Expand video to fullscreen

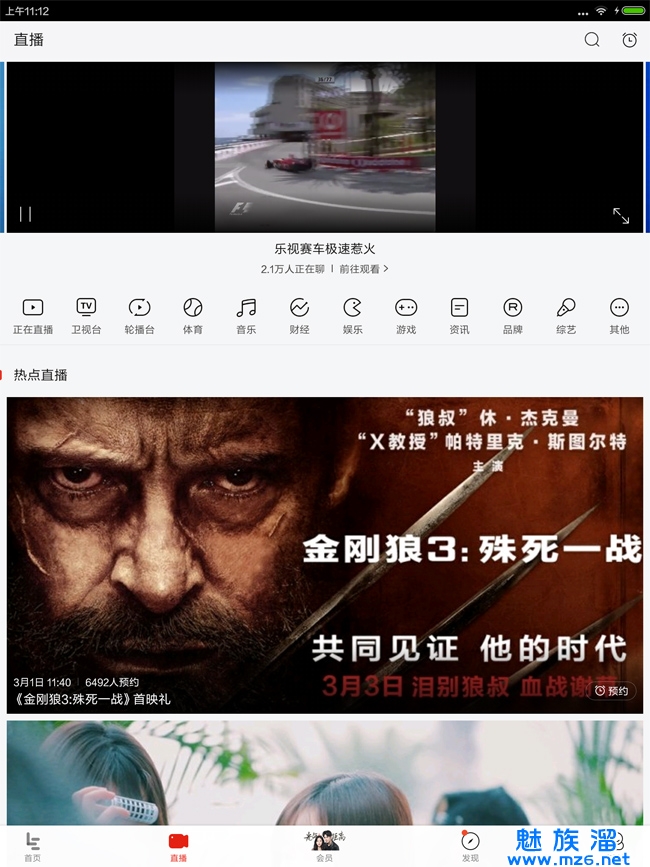[621, 215]
